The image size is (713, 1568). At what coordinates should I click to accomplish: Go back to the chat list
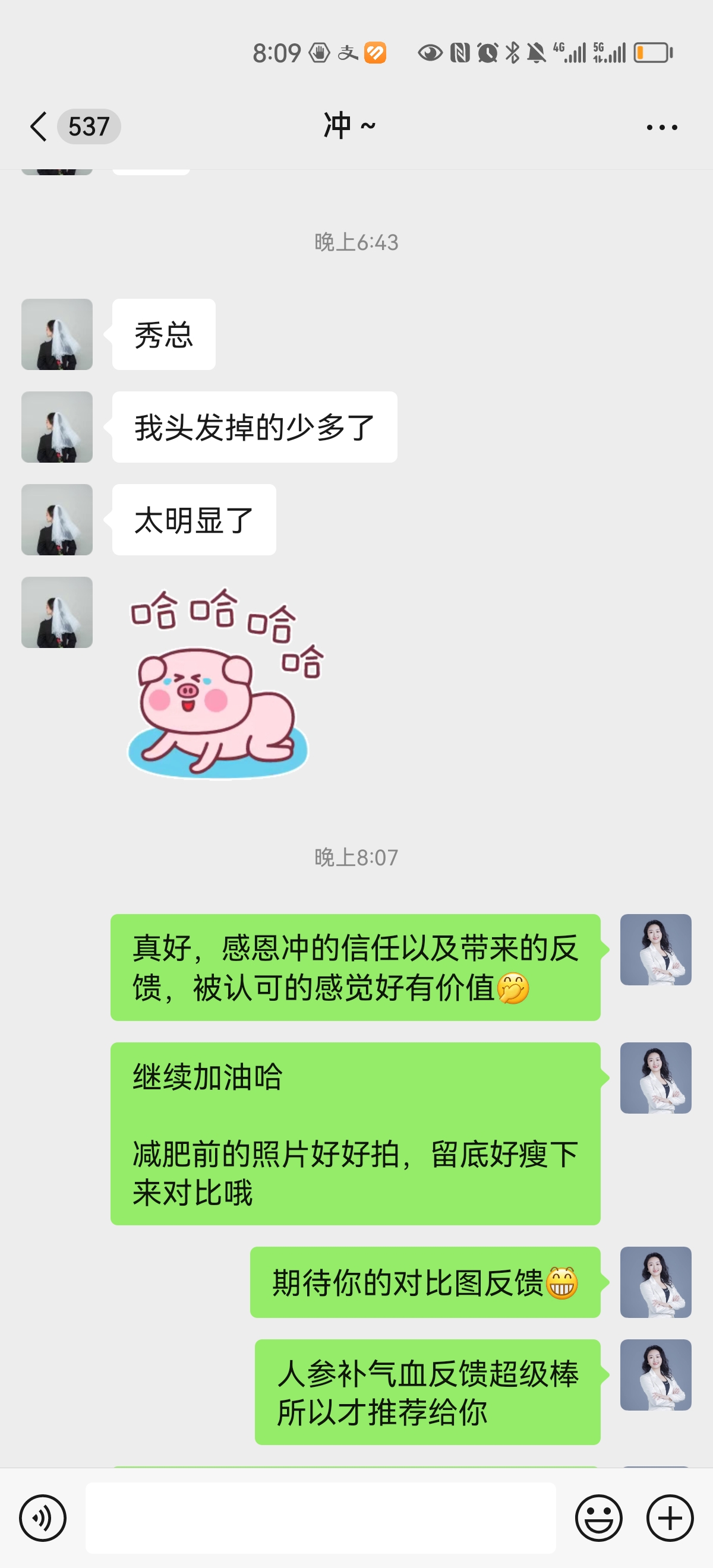tap(39, 127)
